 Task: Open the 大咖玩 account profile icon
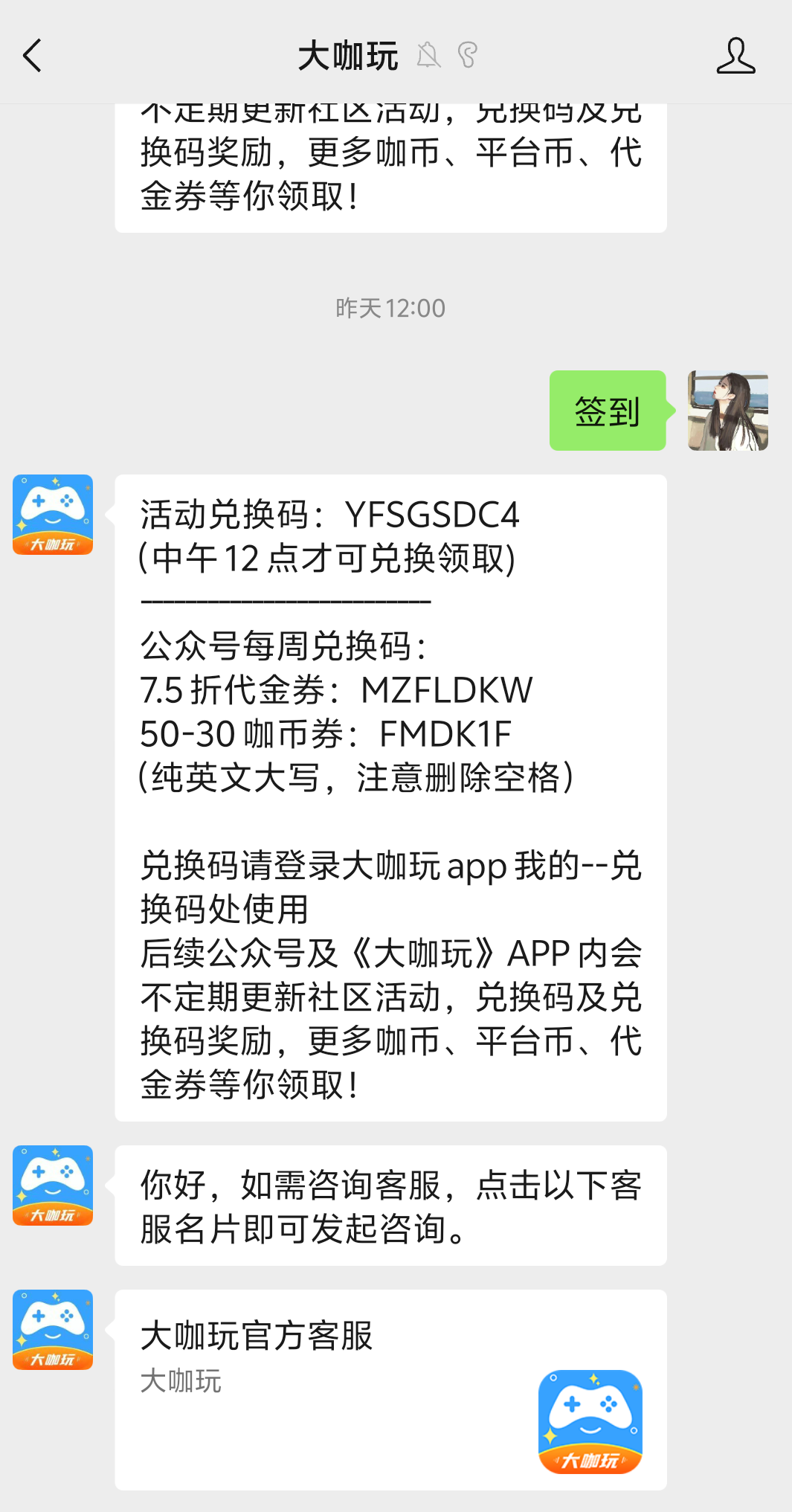(735, 56)
